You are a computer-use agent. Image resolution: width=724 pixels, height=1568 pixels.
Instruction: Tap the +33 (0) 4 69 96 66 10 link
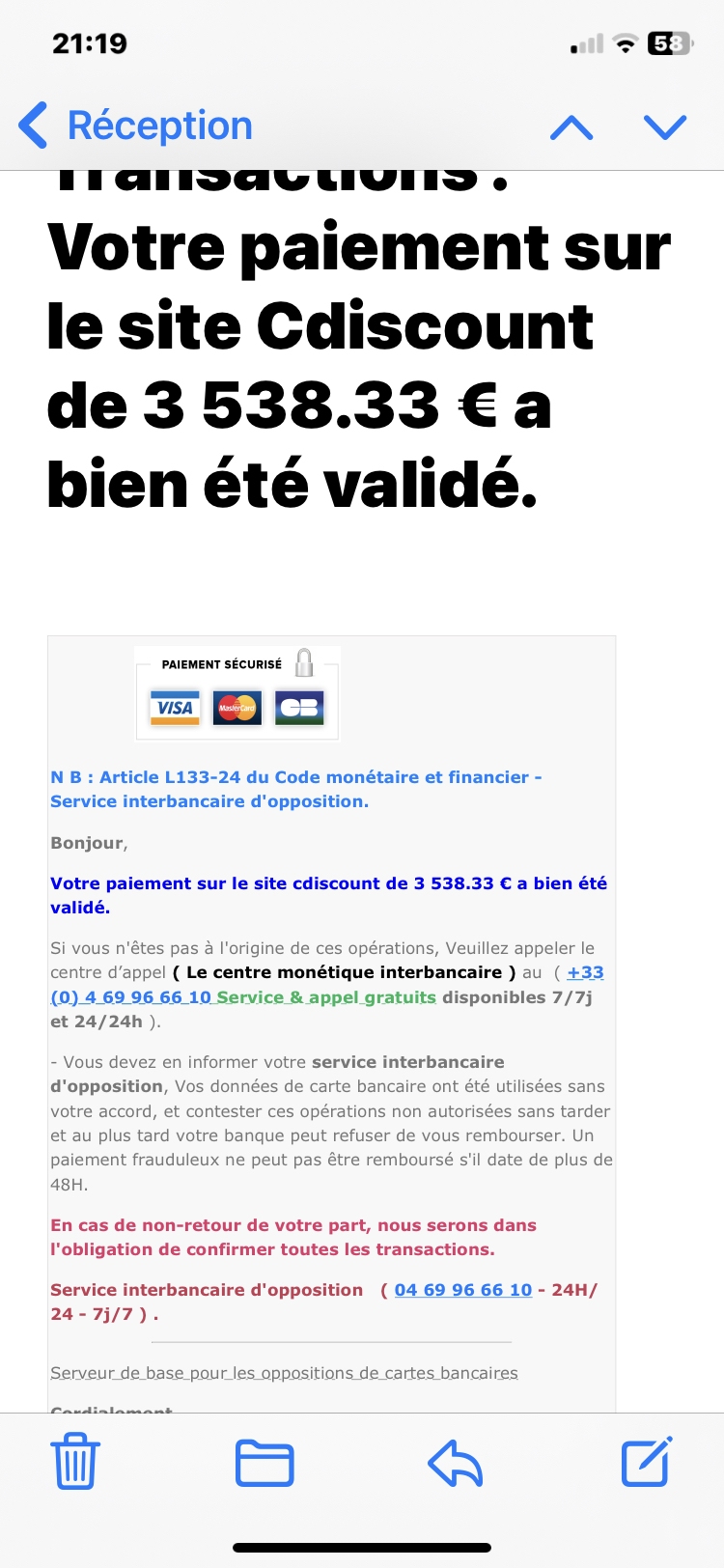click(326, 985)
